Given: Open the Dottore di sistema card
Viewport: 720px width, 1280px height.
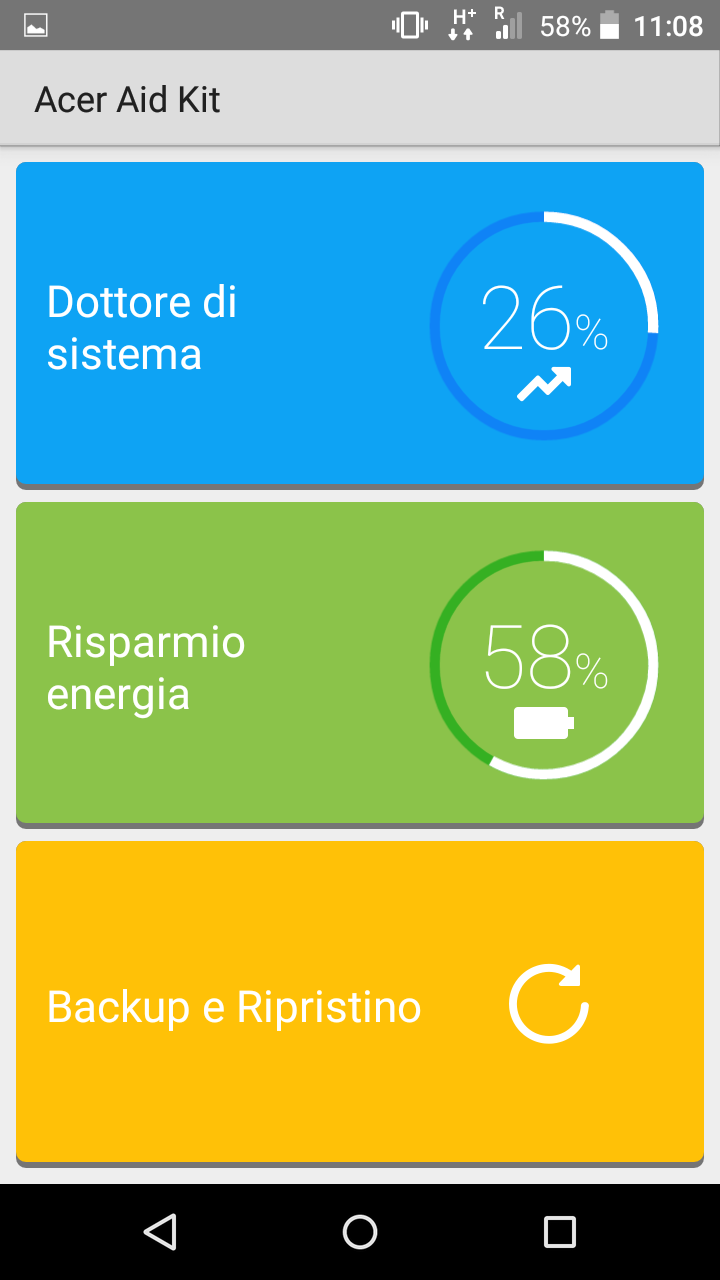Looking at the screenshot, I should (360, 324).
